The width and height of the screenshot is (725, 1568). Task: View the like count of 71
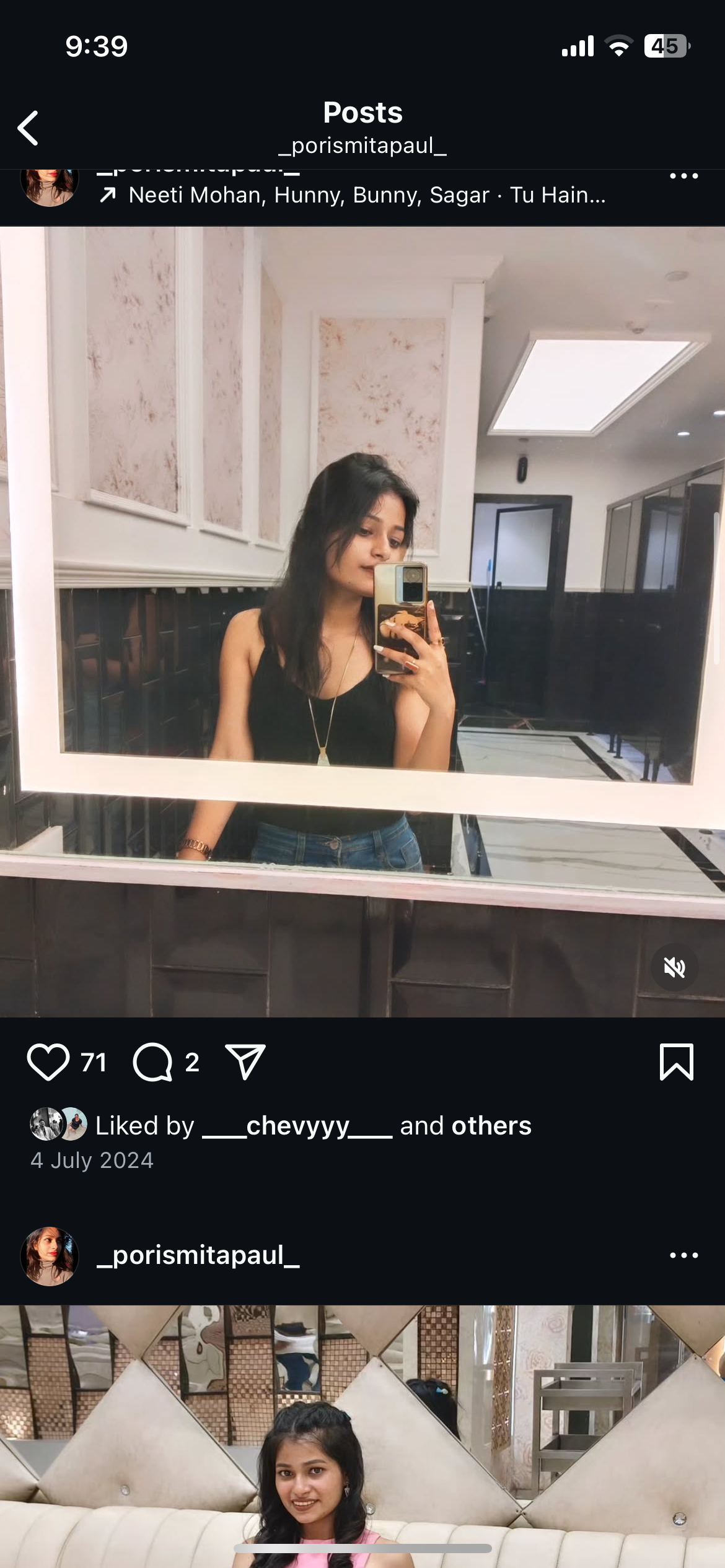[x=94, y=1062]
